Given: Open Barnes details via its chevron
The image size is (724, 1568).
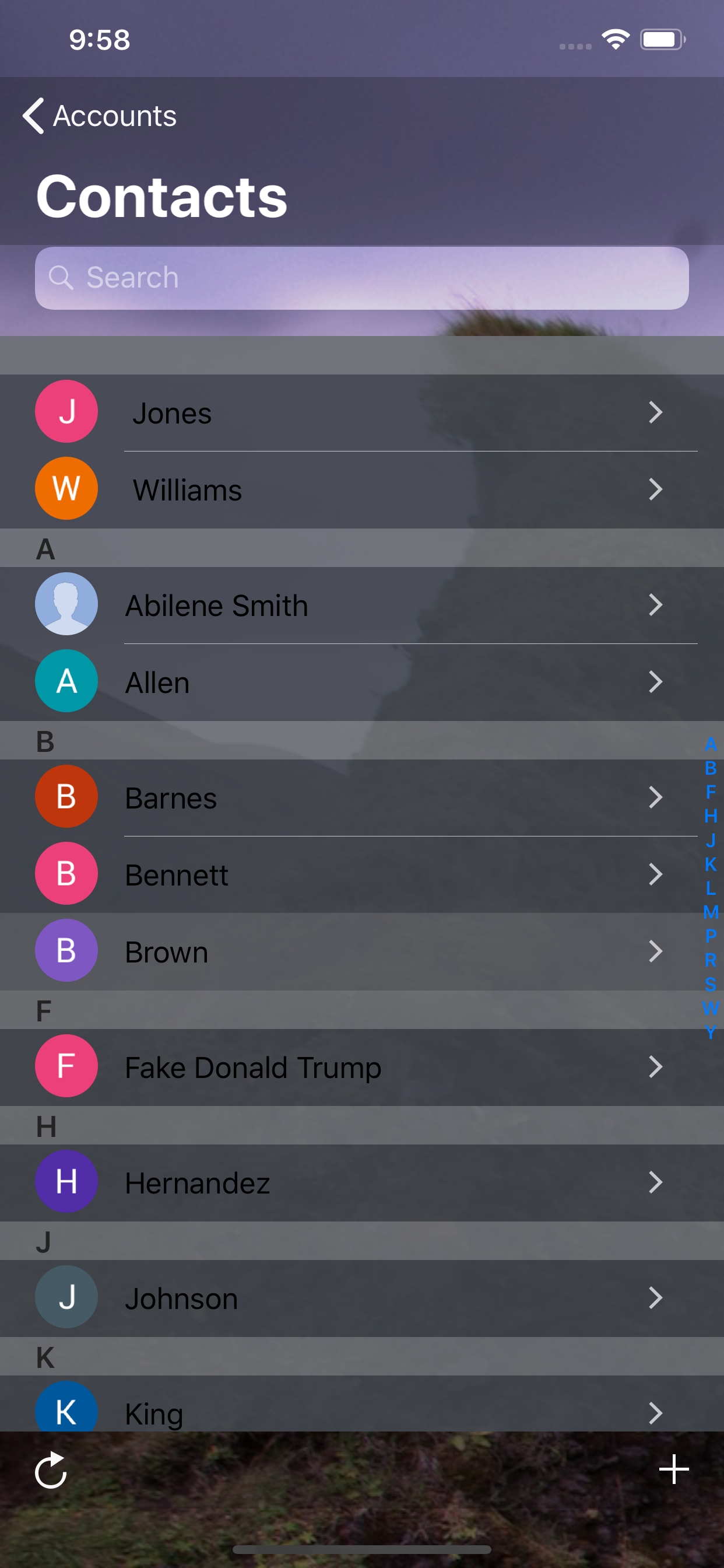Looking at the screenshot, I should tap(656, 797).
